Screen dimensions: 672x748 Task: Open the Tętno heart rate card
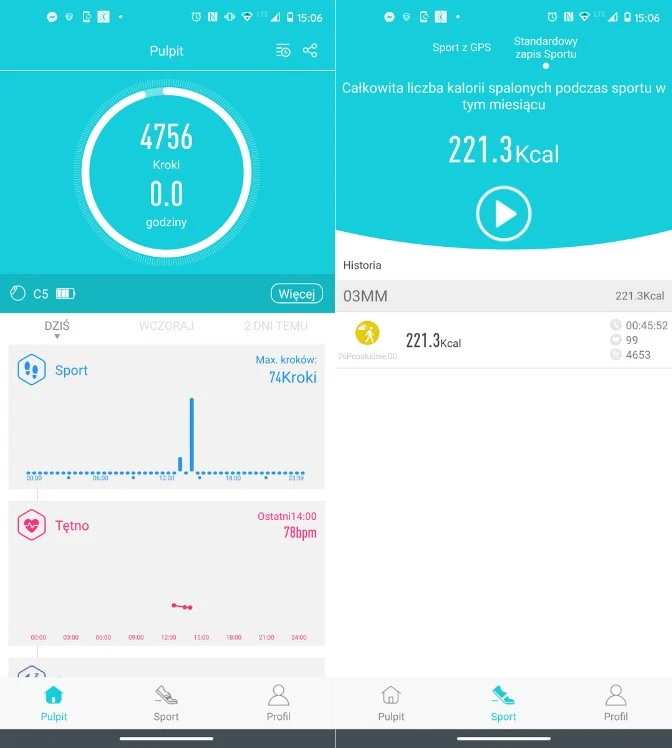point(166,573)
